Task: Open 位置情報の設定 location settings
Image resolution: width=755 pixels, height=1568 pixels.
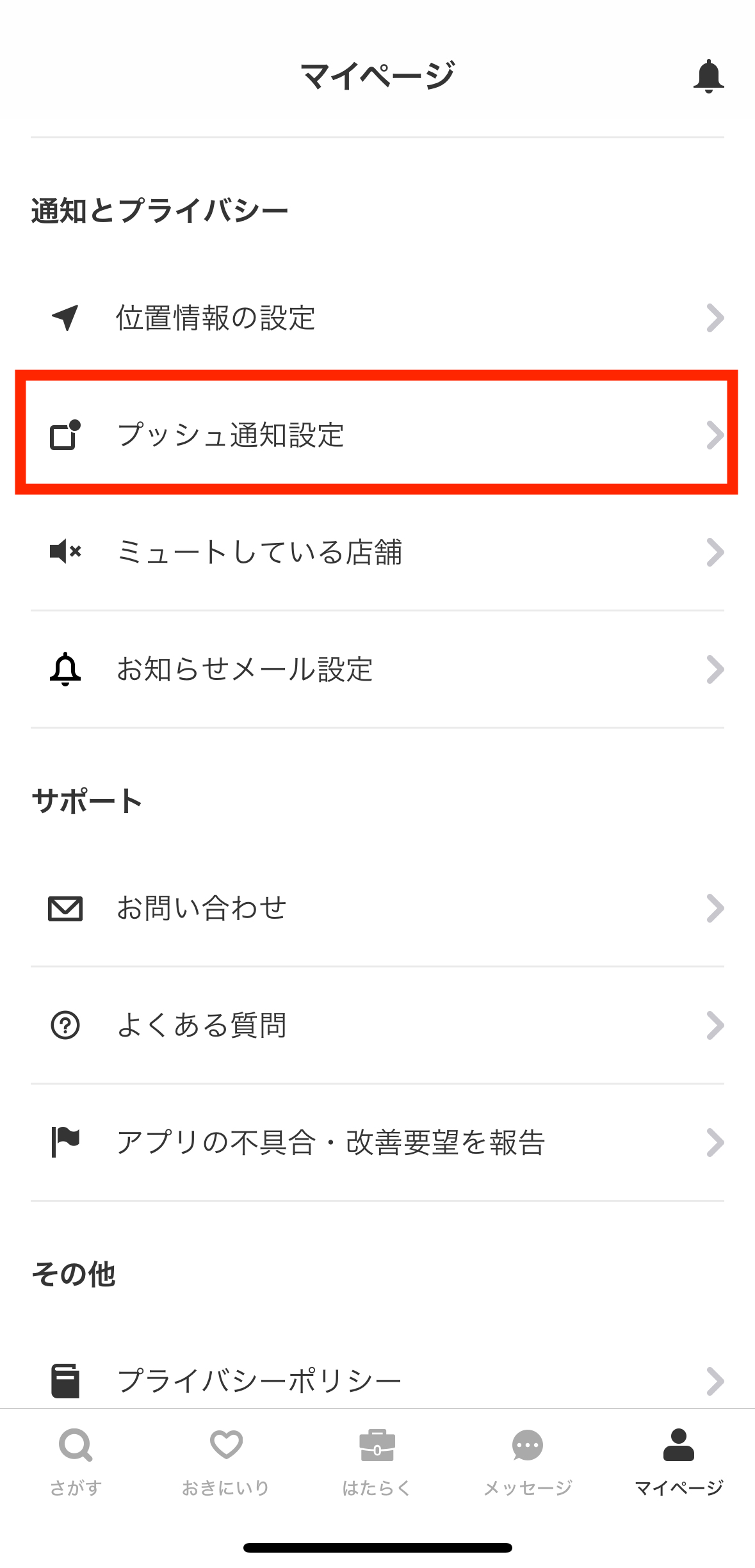Action: coord(377,318)
